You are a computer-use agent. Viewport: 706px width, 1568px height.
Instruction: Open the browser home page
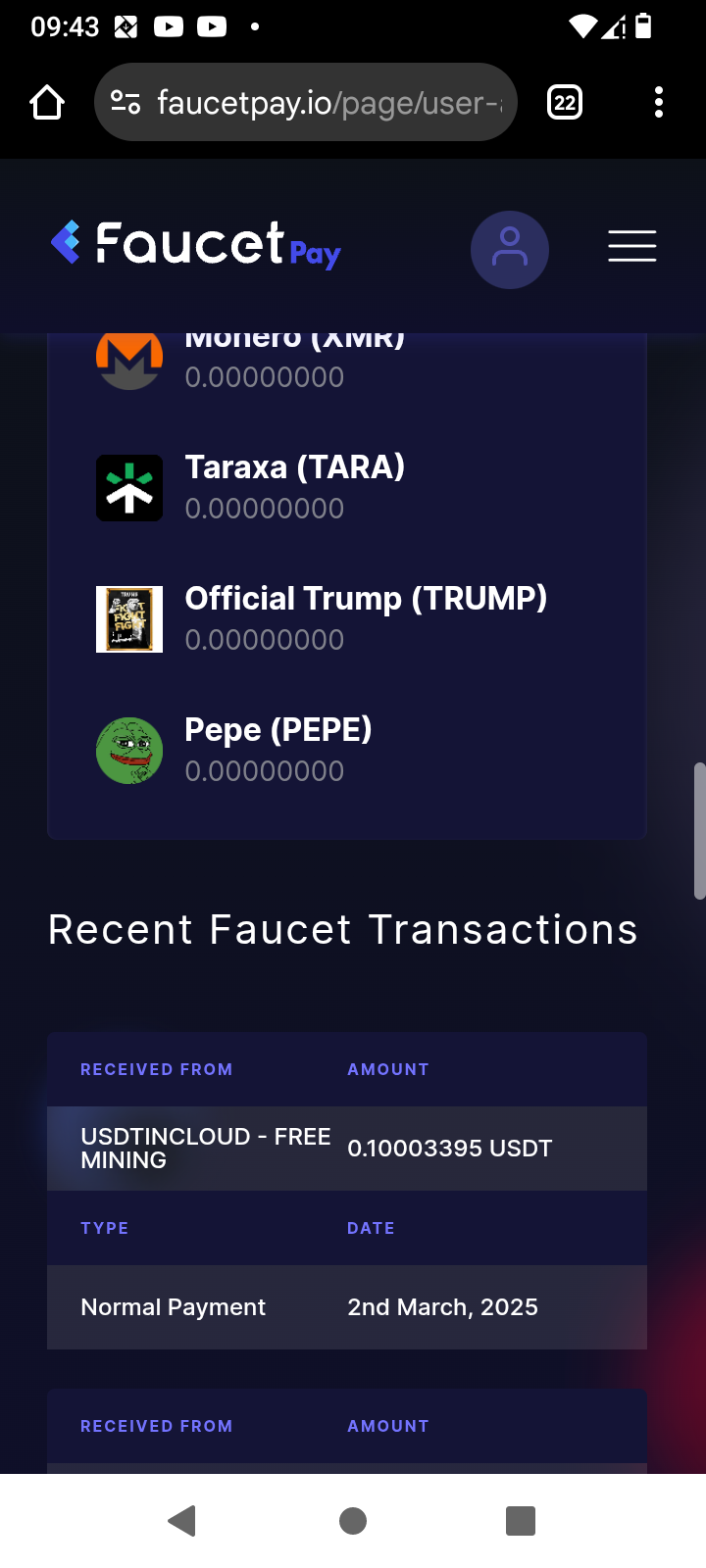point(47,102)
